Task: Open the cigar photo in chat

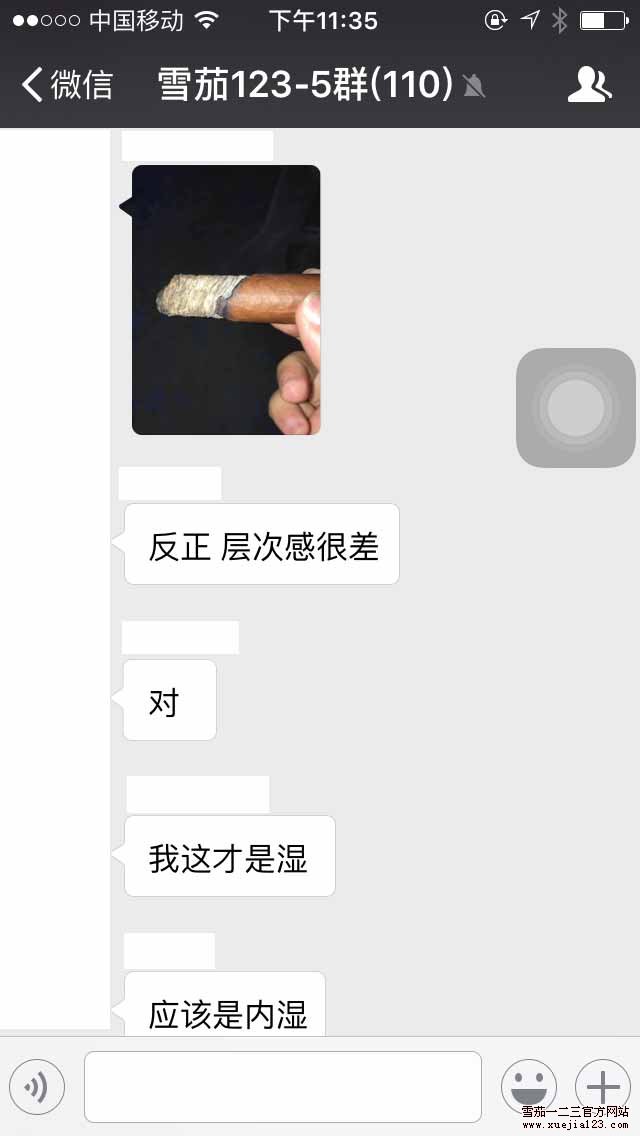Action: point(226,300)
